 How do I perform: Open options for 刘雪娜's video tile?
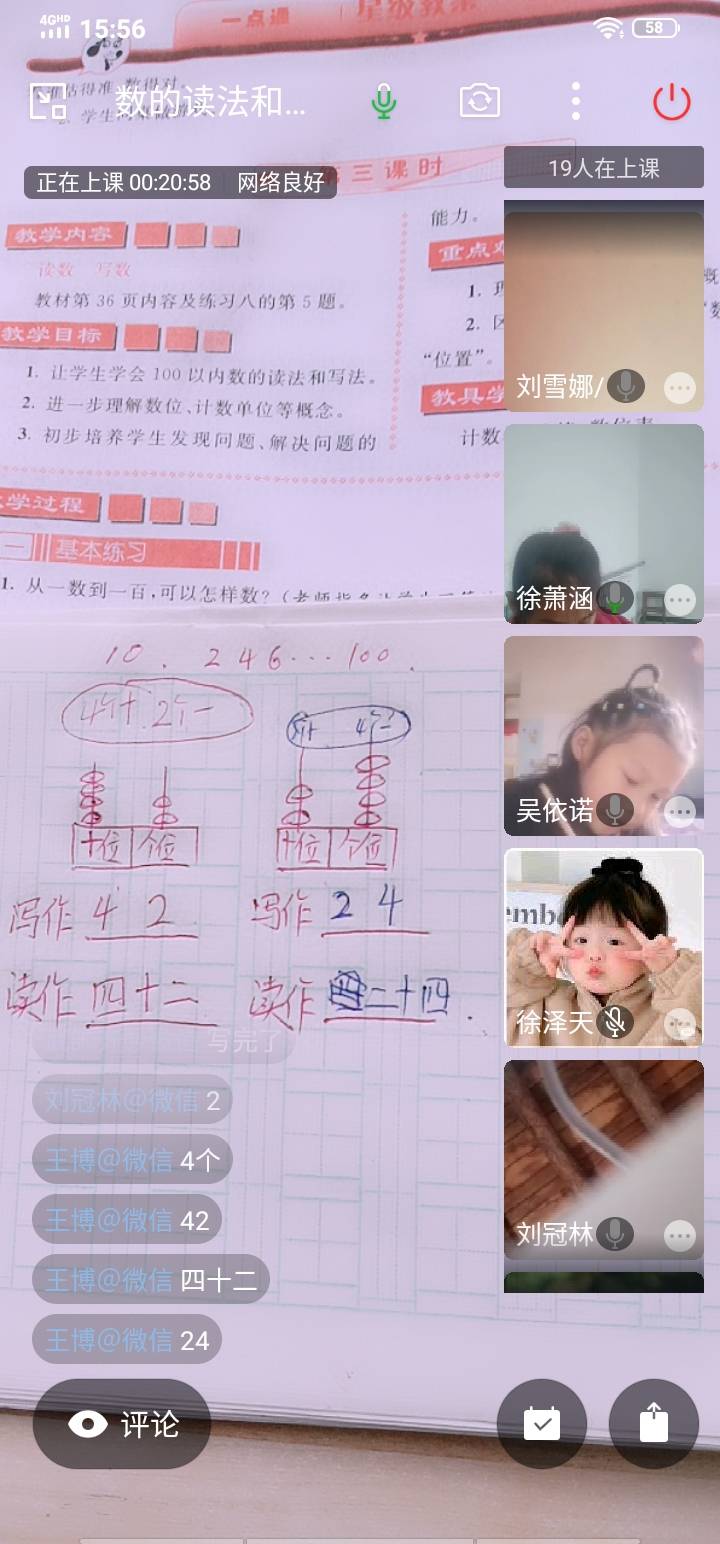[679, 387]
